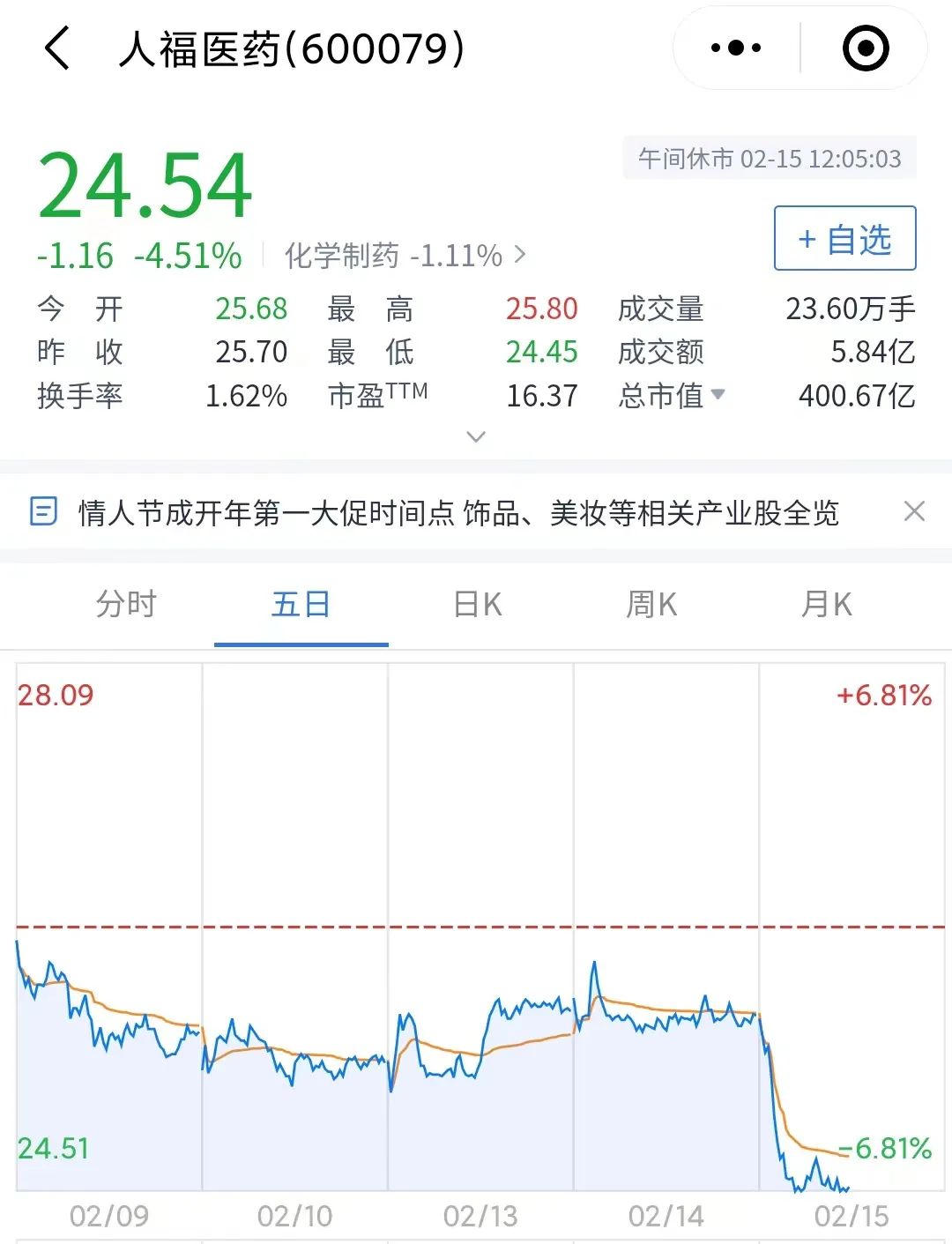Select the 五日 chart tab

coord(301,605)
